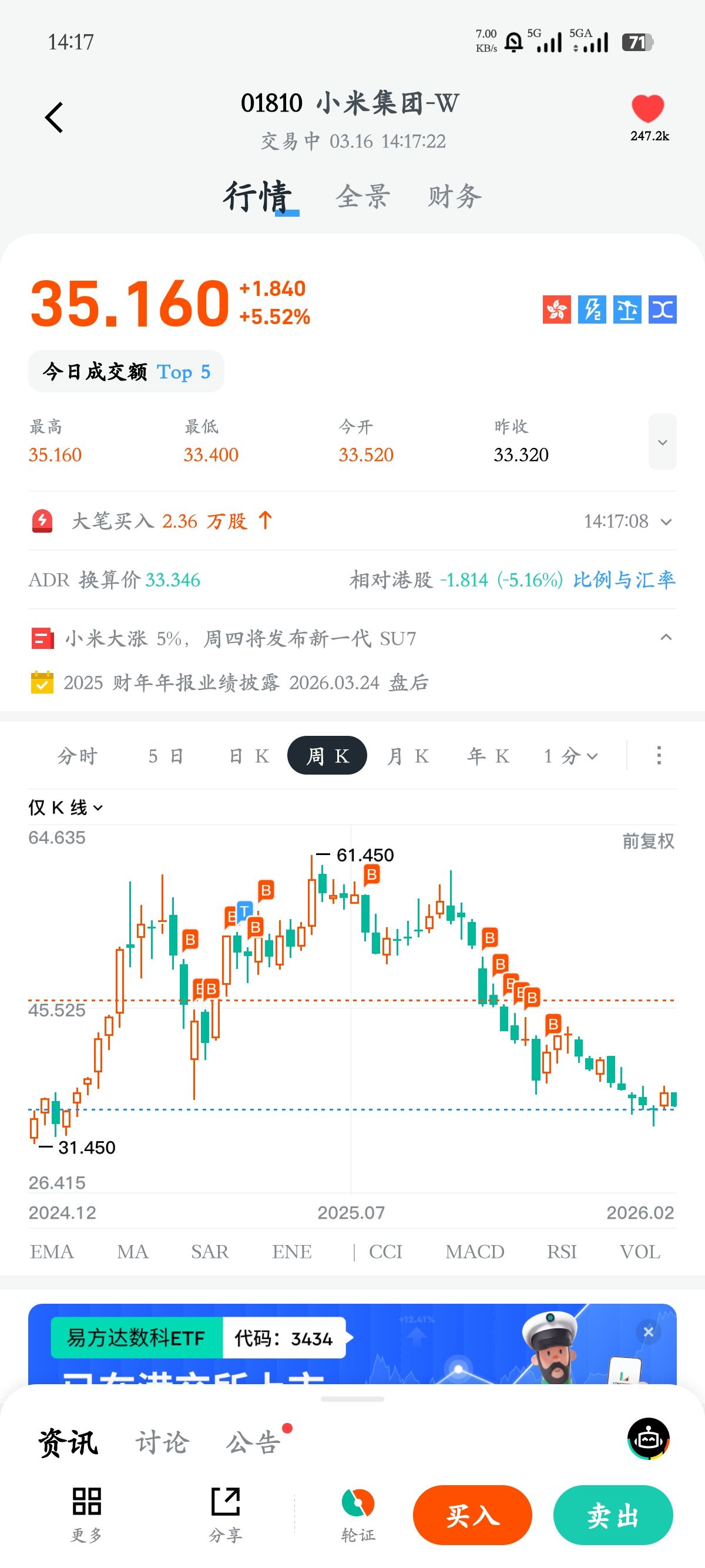Open the 1分 interval dropdown
The height and width of the screenshot is (1568, 705).
pos(570,756)
